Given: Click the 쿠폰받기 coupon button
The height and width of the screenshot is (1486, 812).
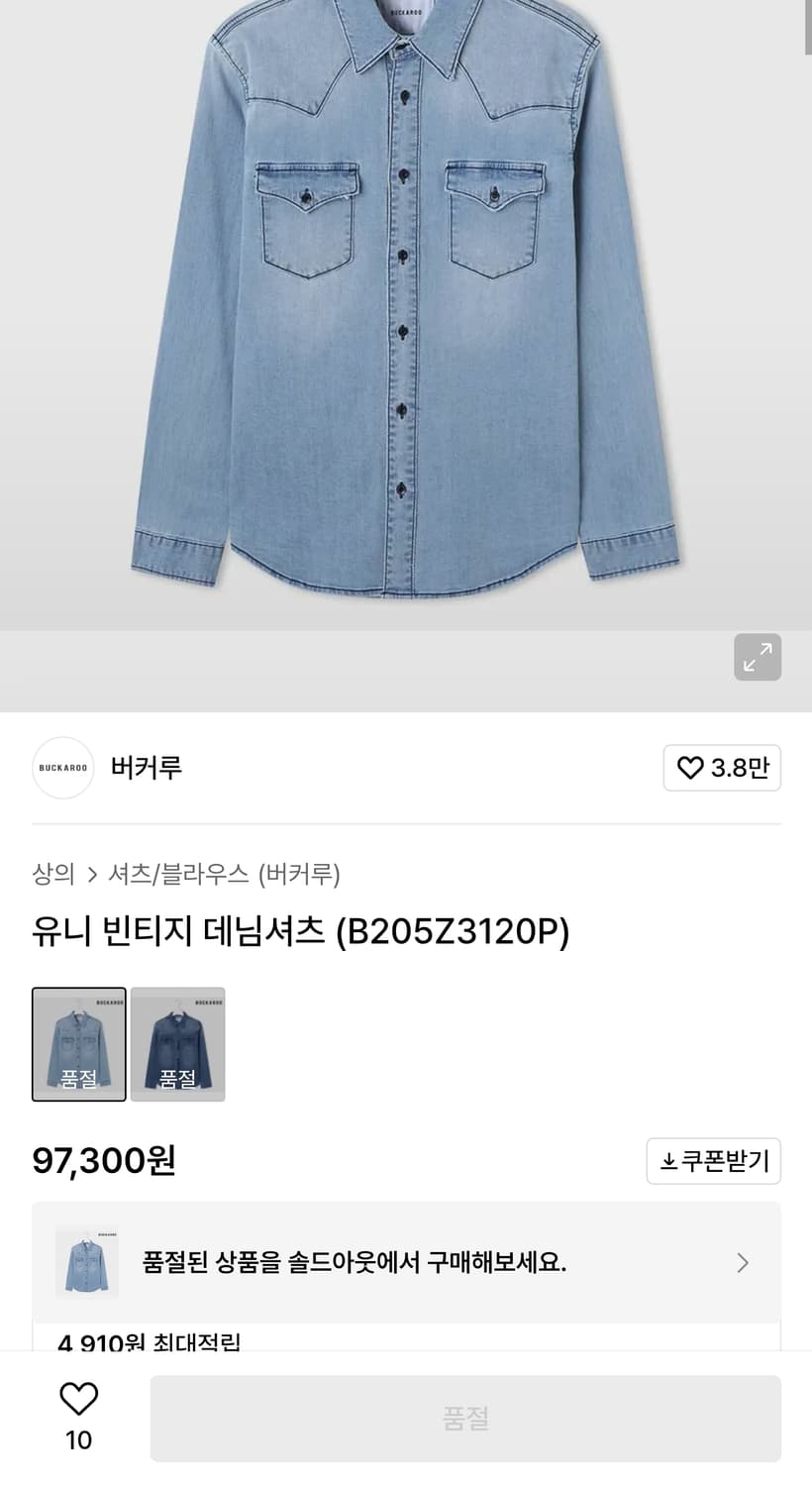Looking at the screenshot, I should (x=713, y=1161).
